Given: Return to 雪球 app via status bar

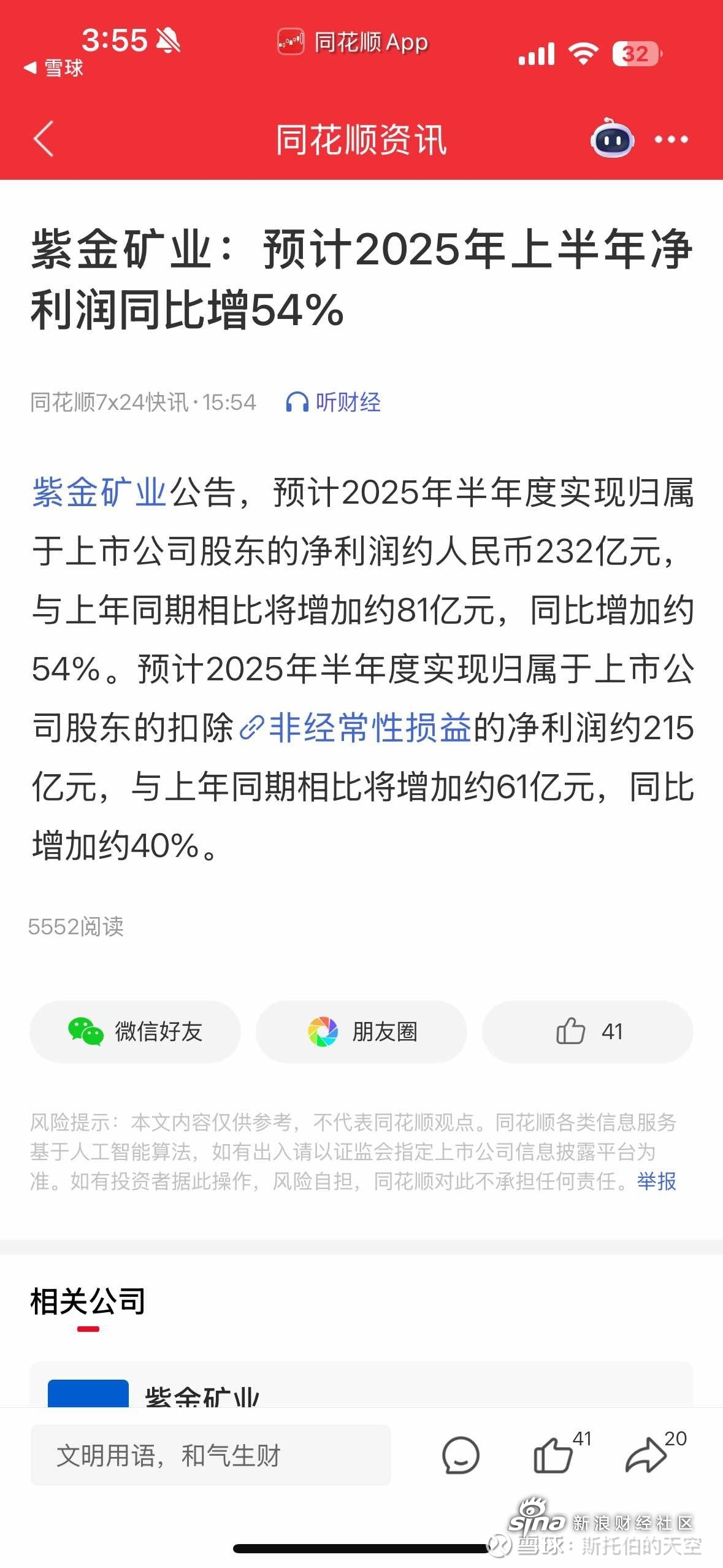Looking at the screenshot, I should [53, 68].
